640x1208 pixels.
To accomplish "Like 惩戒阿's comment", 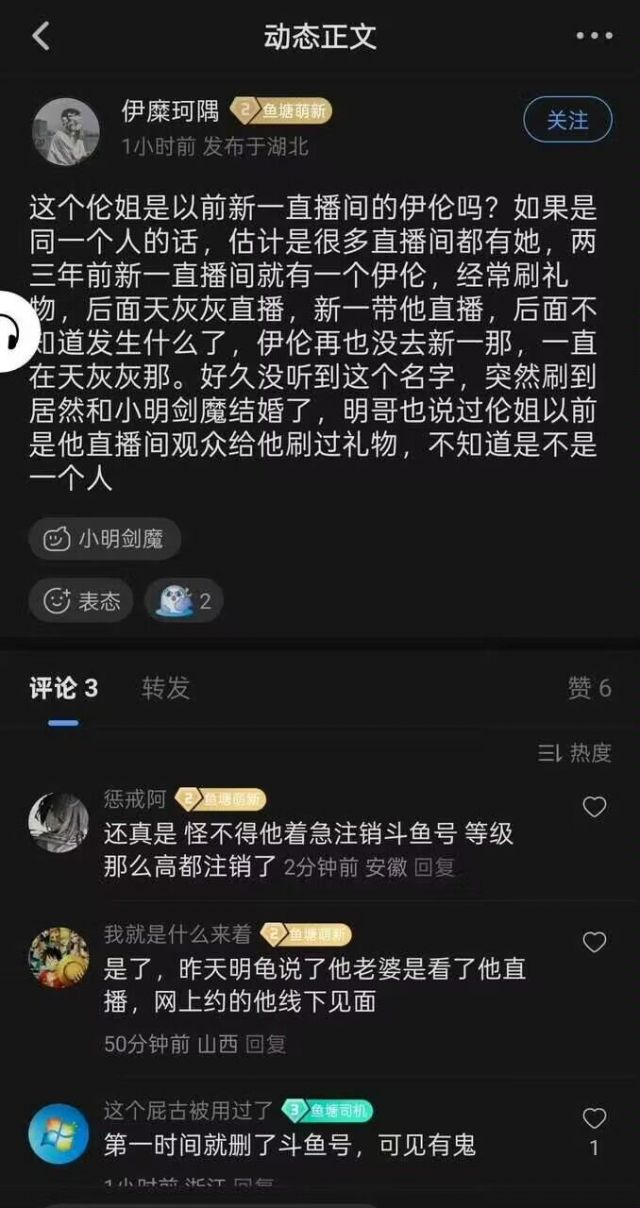I will [x=594, y=808].
